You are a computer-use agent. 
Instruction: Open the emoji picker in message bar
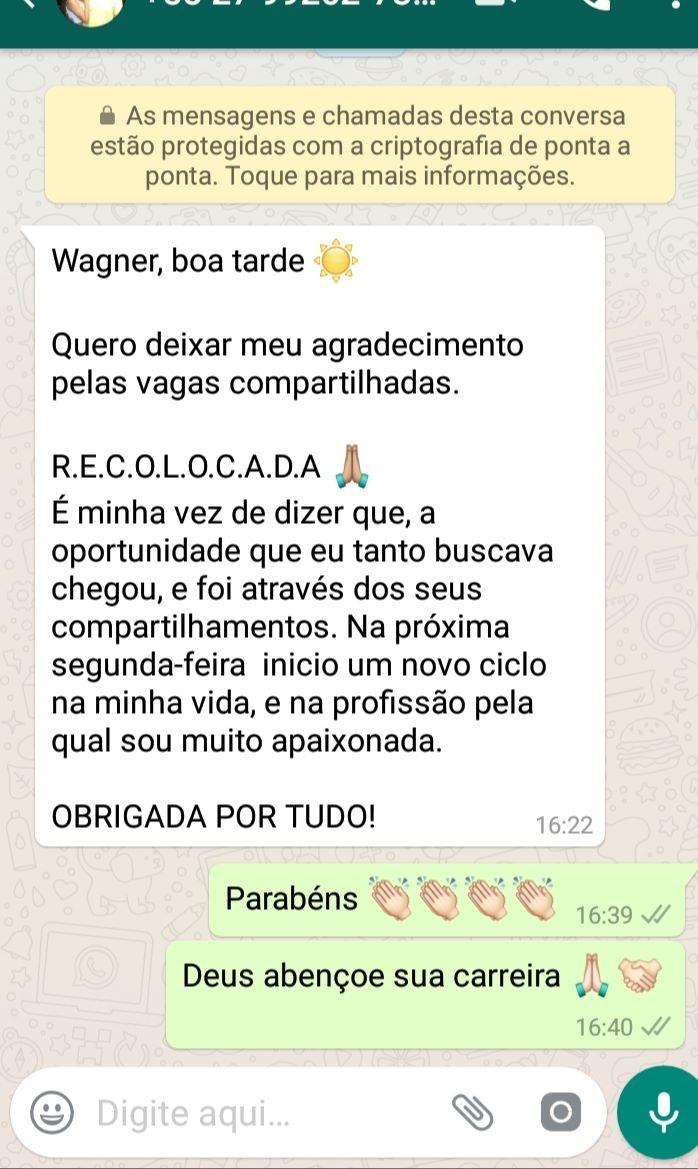[x=51, y=1112]
